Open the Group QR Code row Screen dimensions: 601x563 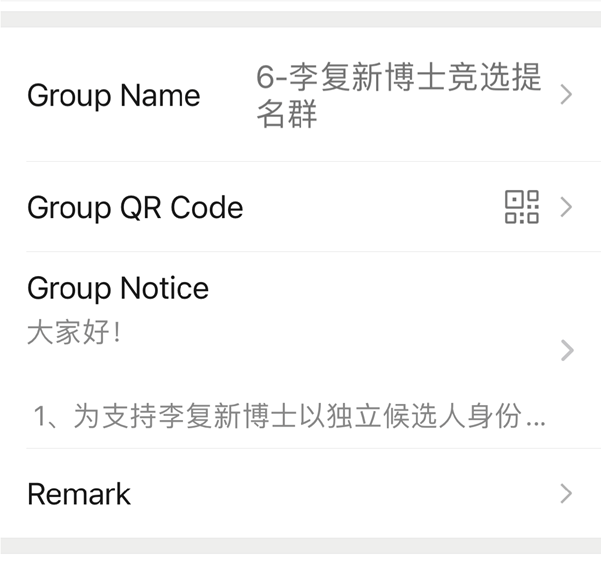click(x=300, y=208)
